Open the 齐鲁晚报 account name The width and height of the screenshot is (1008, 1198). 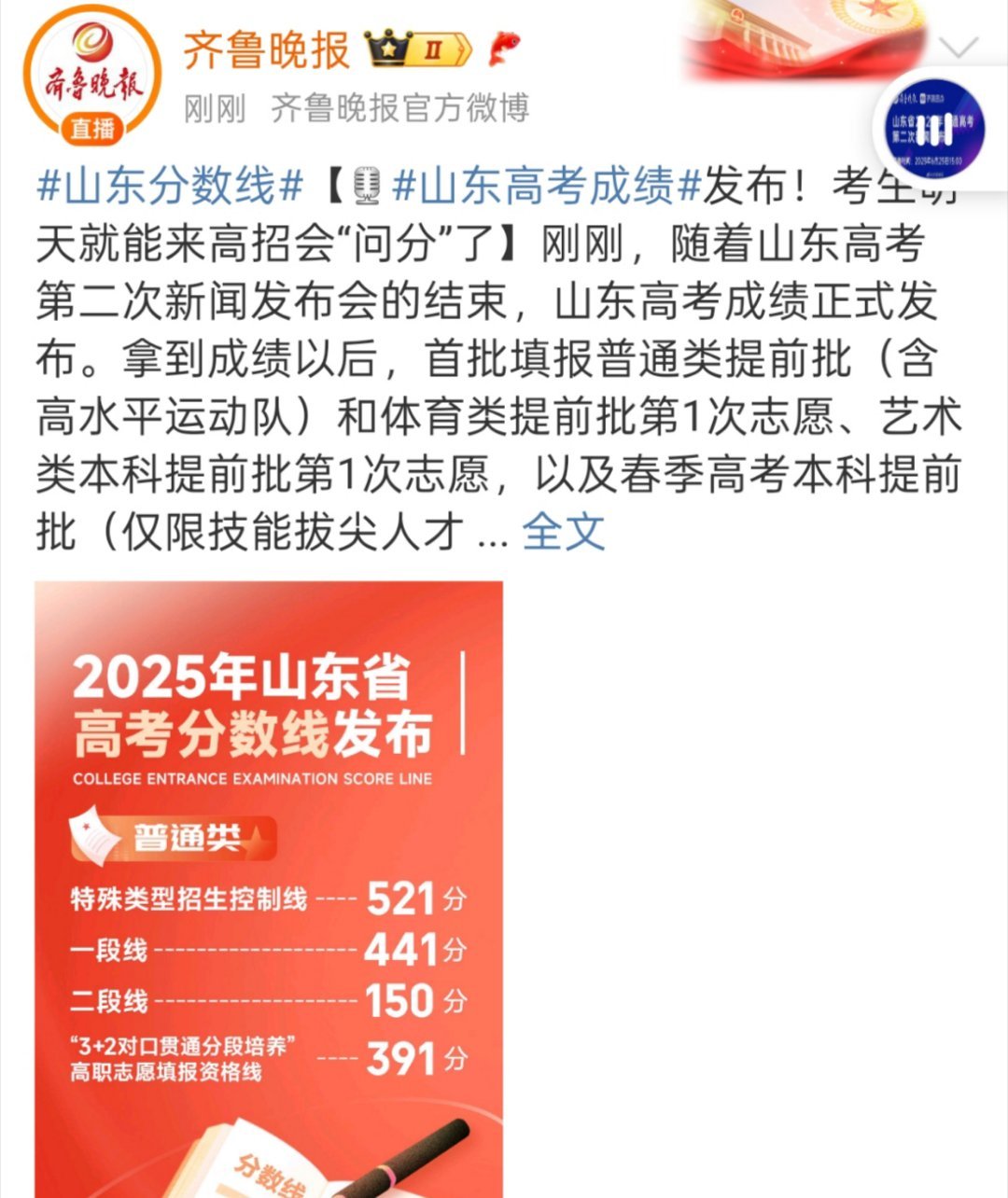click(x=265, y=50)
